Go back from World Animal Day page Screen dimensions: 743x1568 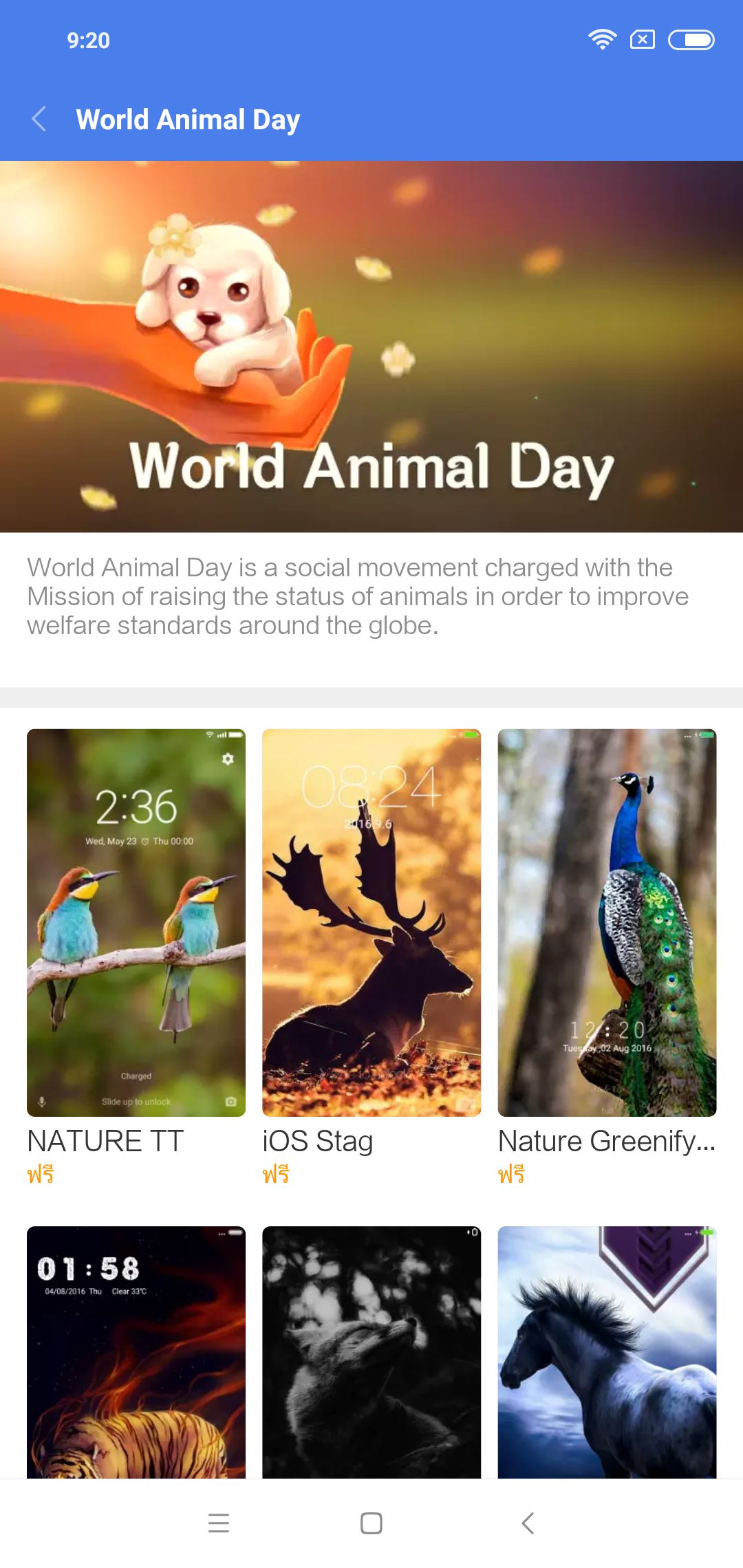click(x=39, y=119)
